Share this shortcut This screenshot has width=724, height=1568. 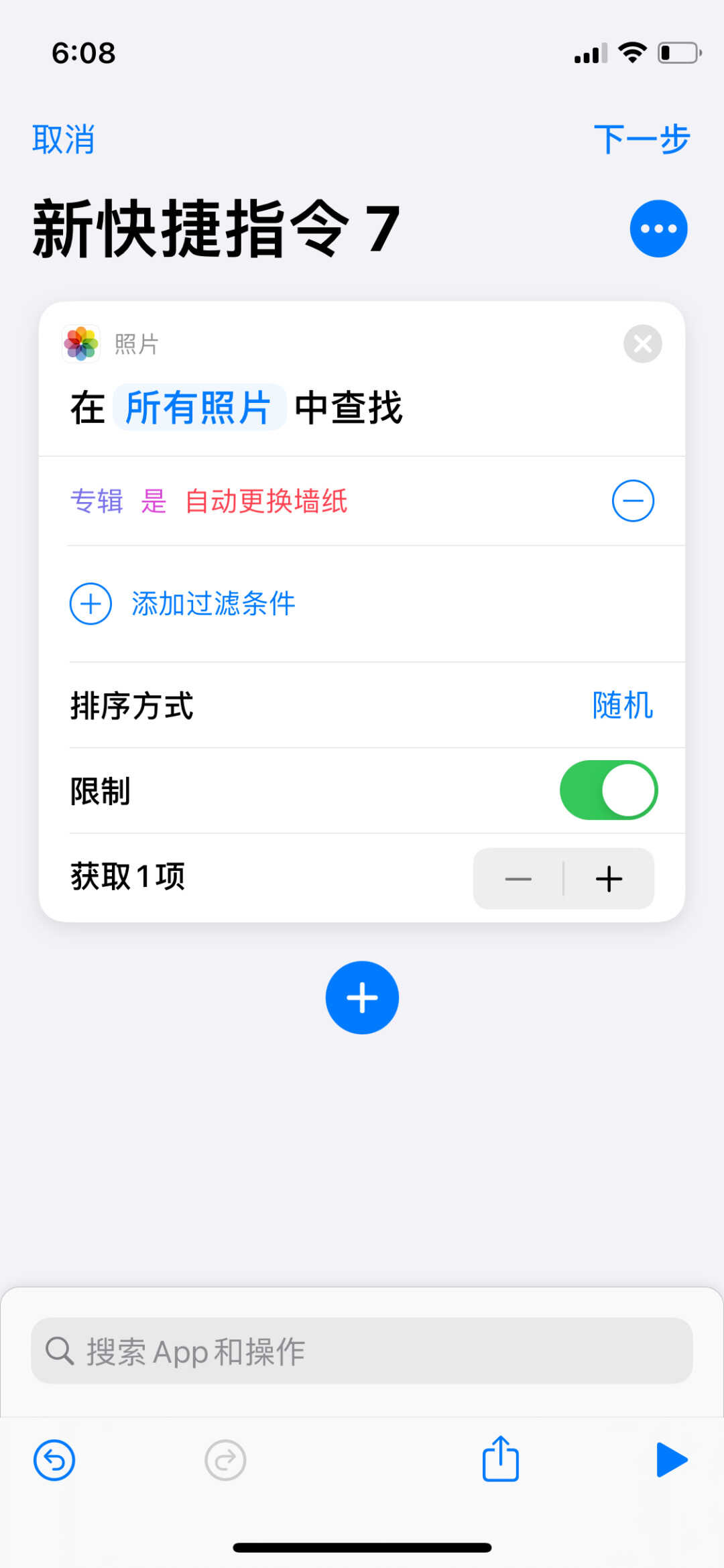coord(501,1458)
